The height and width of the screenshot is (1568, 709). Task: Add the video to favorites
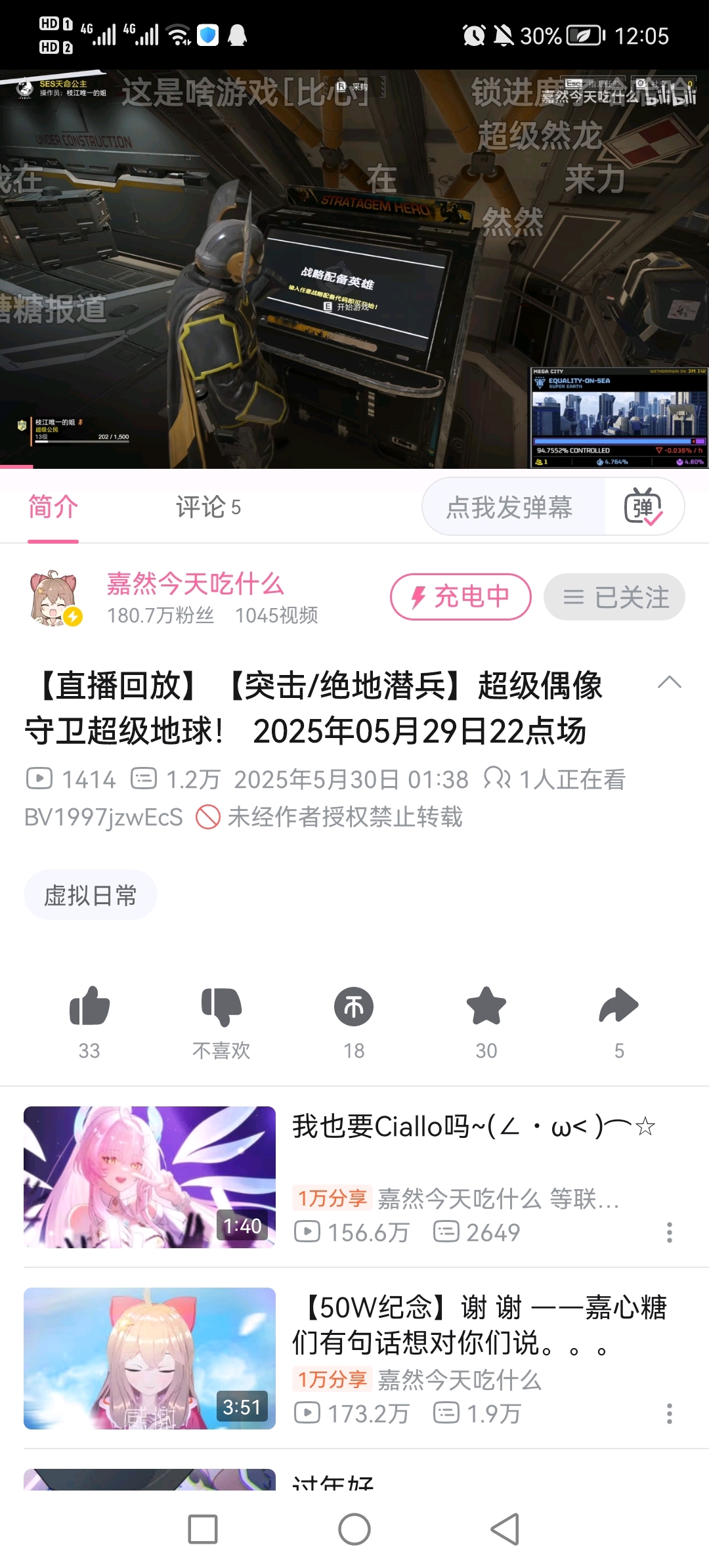pyautogui.click(x=486, y=1007)
